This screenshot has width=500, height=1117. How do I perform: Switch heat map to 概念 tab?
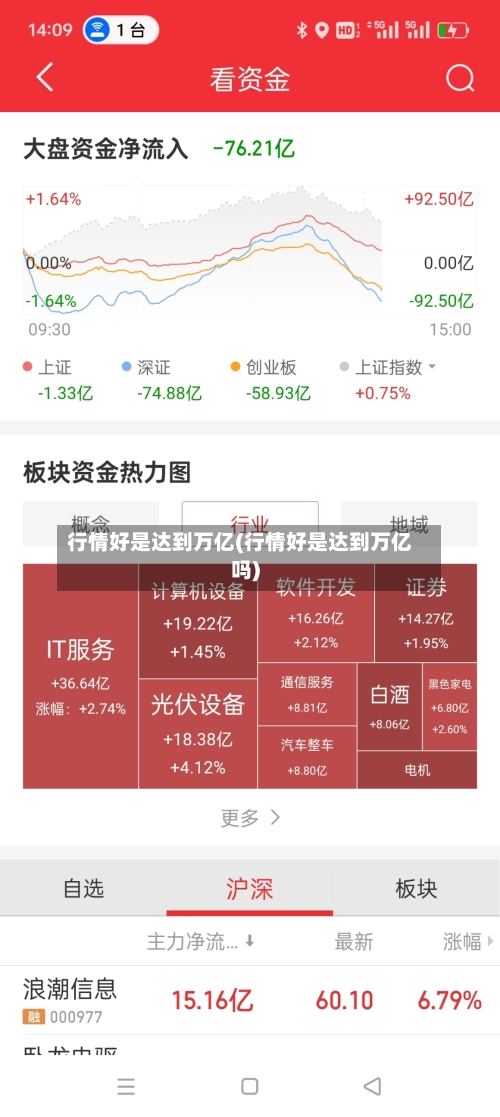[x=90, y=525]
